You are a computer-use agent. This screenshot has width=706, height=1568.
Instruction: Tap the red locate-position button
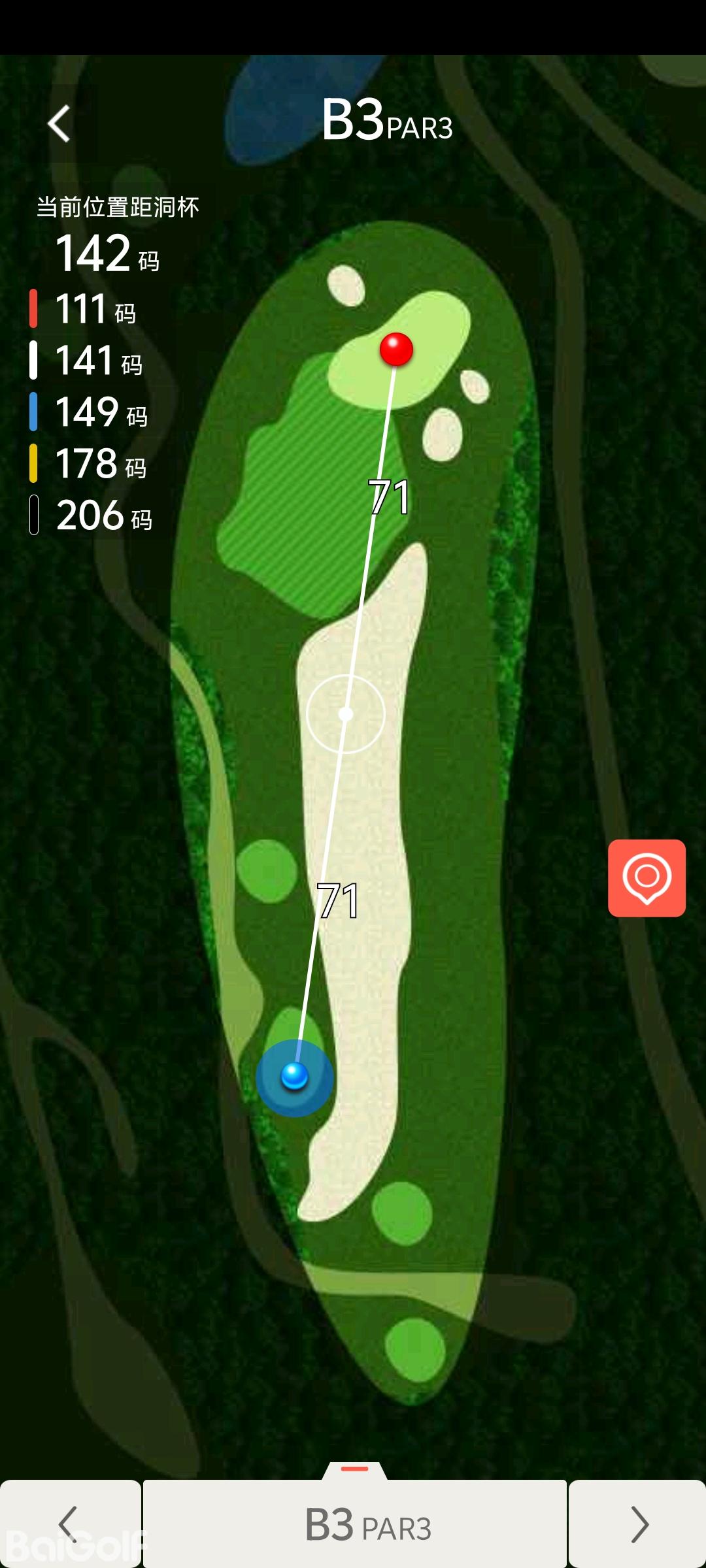(647, 878)
